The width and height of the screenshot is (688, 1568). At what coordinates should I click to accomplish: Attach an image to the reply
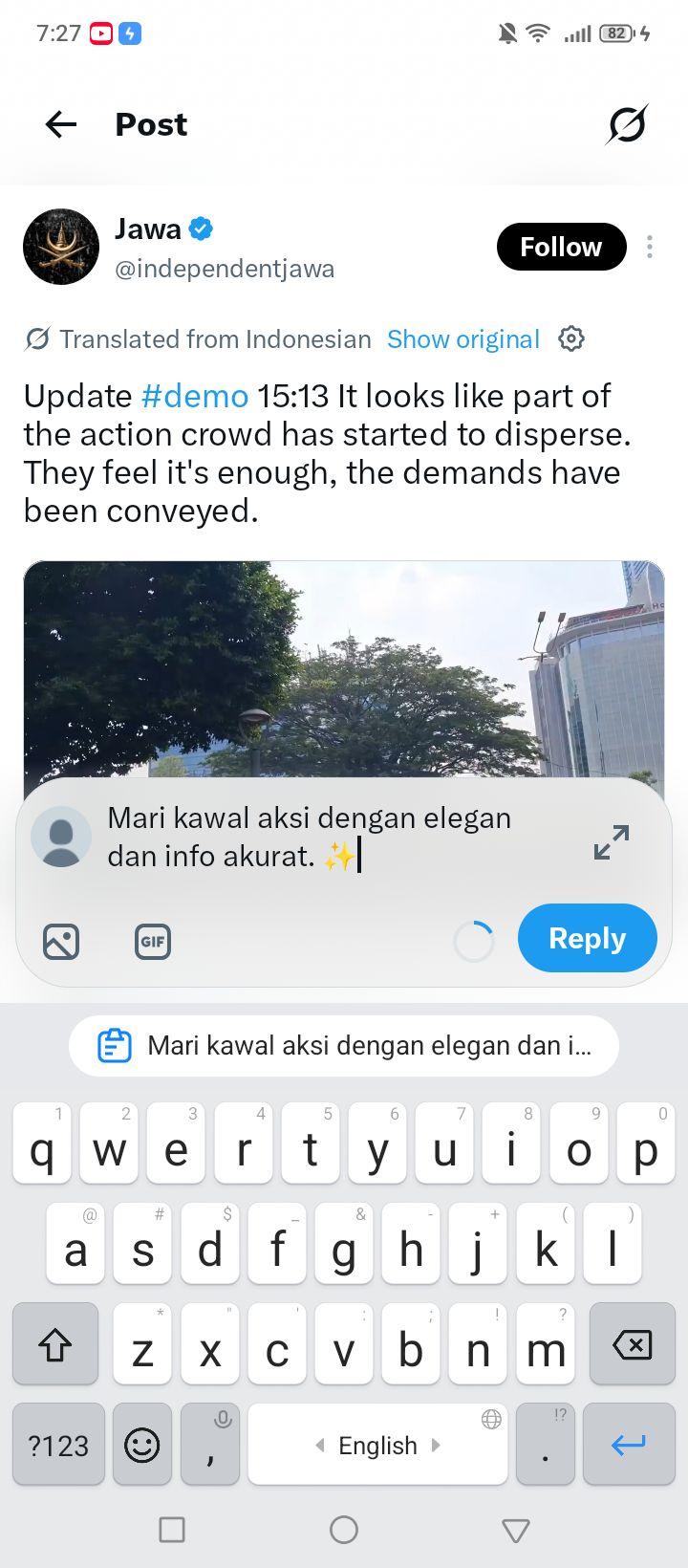[61, 942]
